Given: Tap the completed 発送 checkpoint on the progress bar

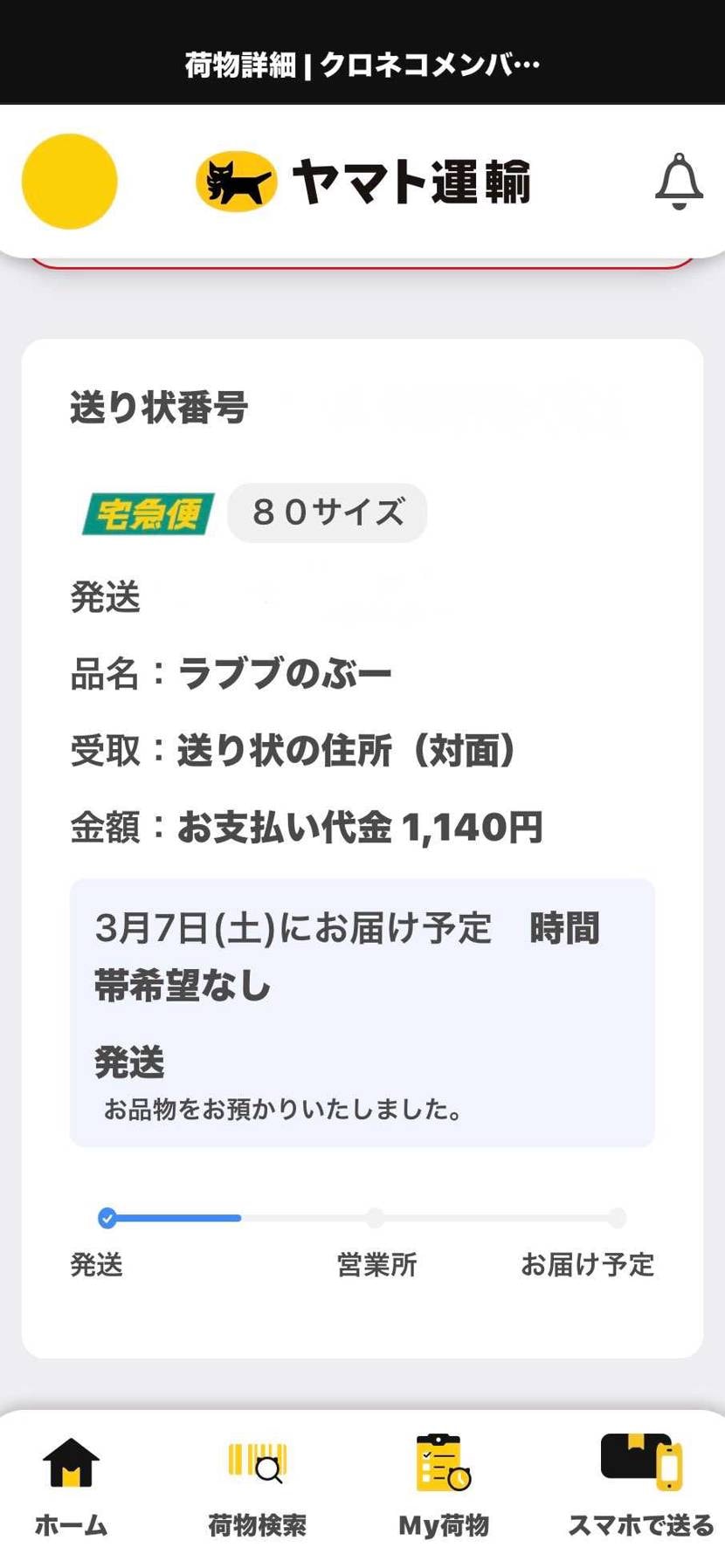Looking at the screenshot, I should tap(107, 1215).
